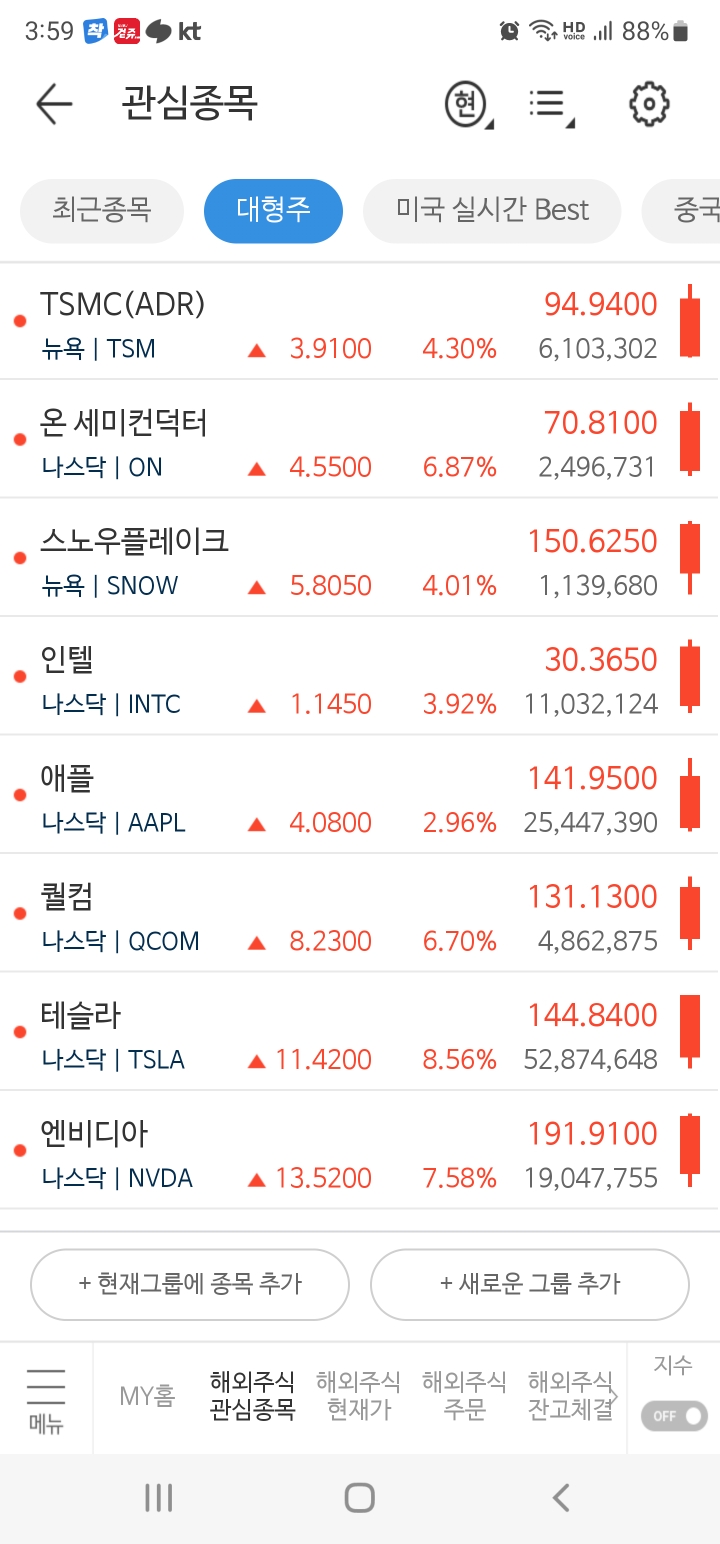Tap 현재그룹에 종목 추가 button
This screenshot has width=720, height=1544.
[x=190, y=1284]
